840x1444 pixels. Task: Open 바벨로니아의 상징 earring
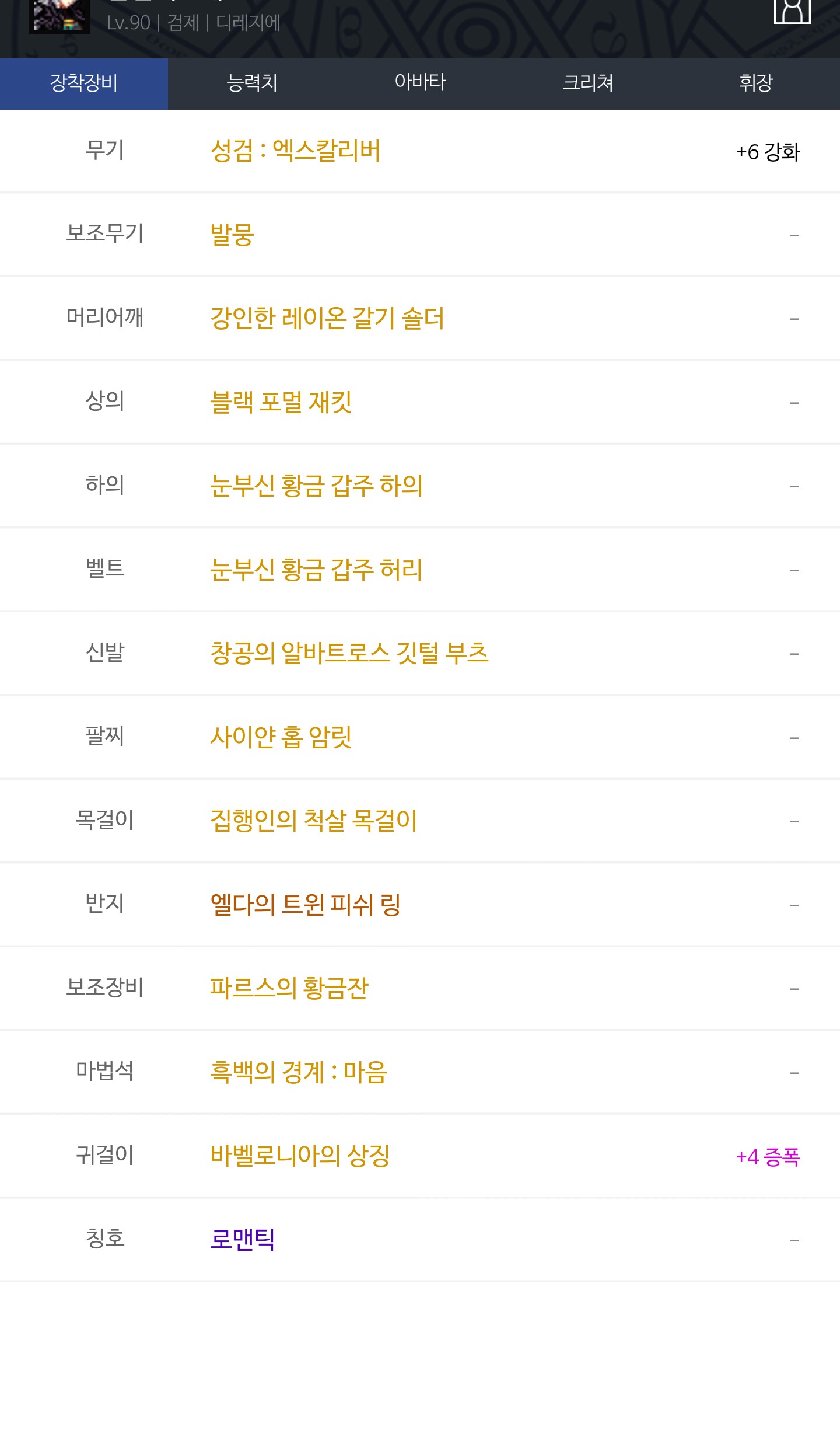click(300, 1155)
